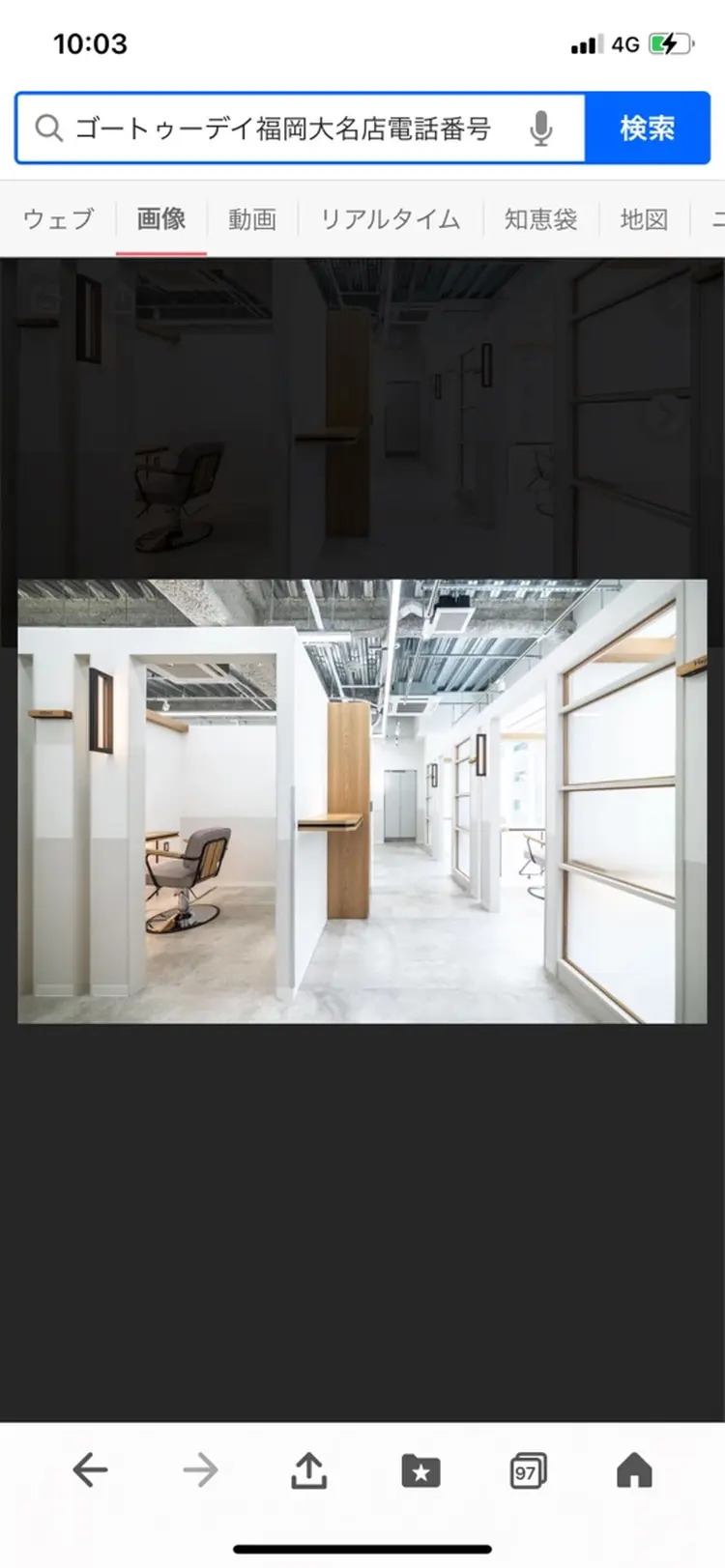Open the tab switcher showing 97 tabs
This screenshot has height=1568, width=725.
tap(528, 1470)
